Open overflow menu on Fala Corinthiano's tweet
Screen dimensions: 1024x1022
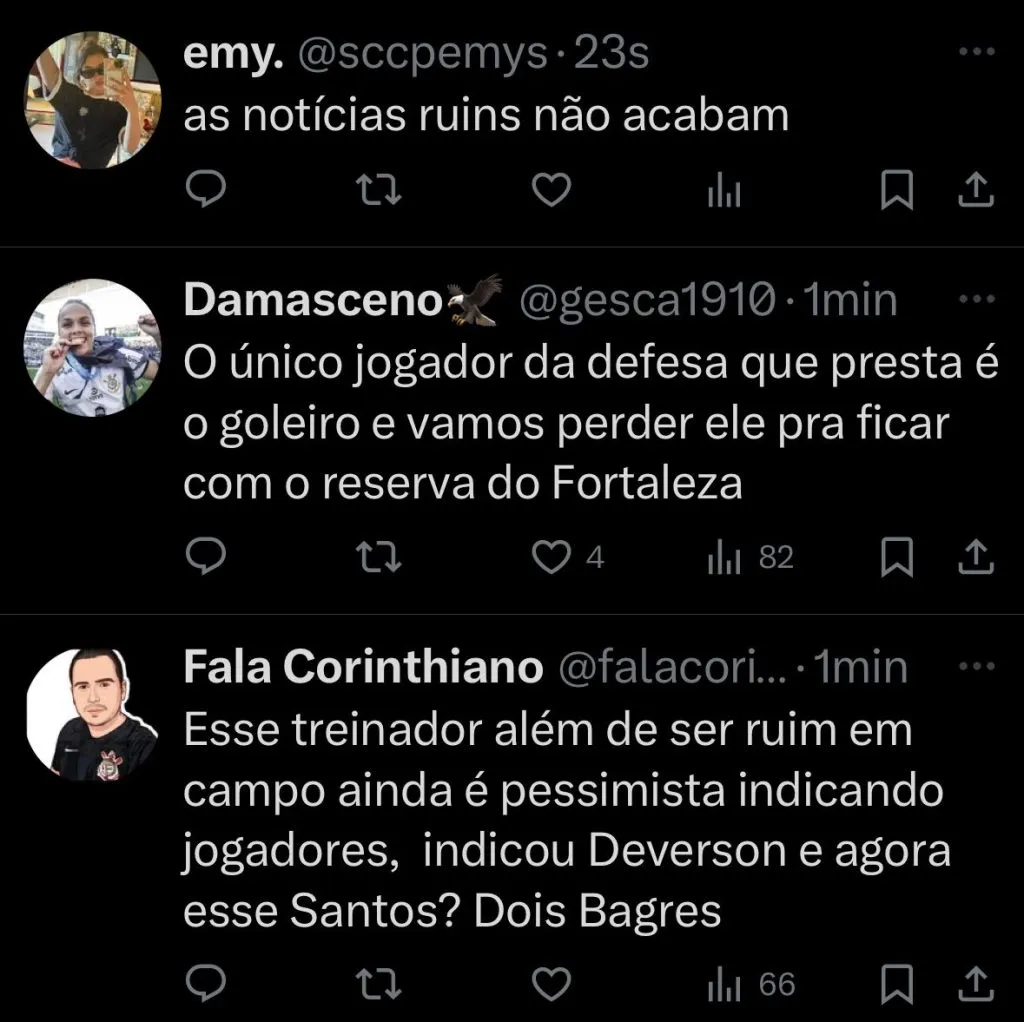tap(977, 667)
